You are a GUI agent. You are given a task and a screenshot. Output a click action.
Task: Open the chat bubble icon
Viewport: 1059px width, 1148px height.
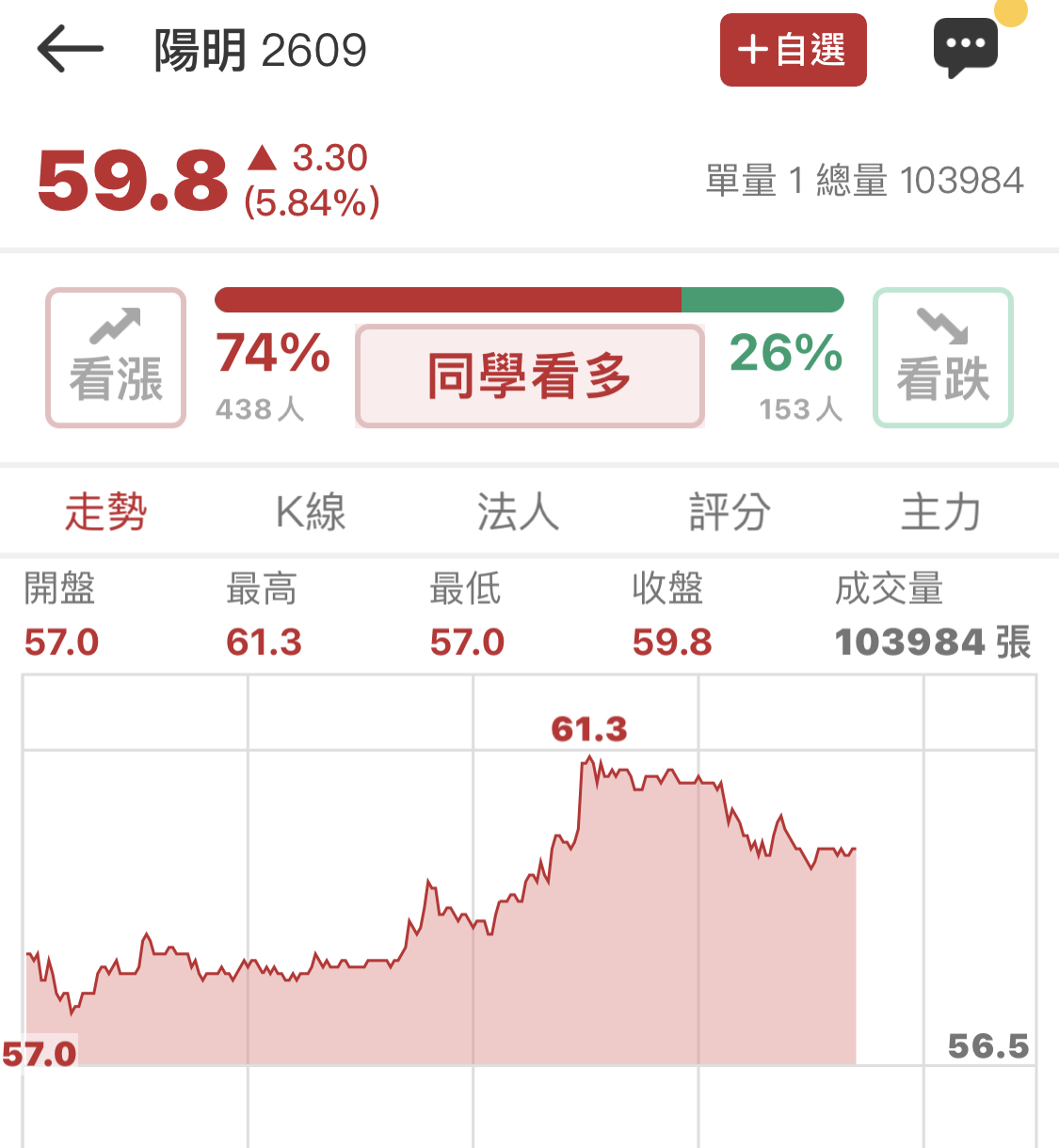[x=965, y=47]
